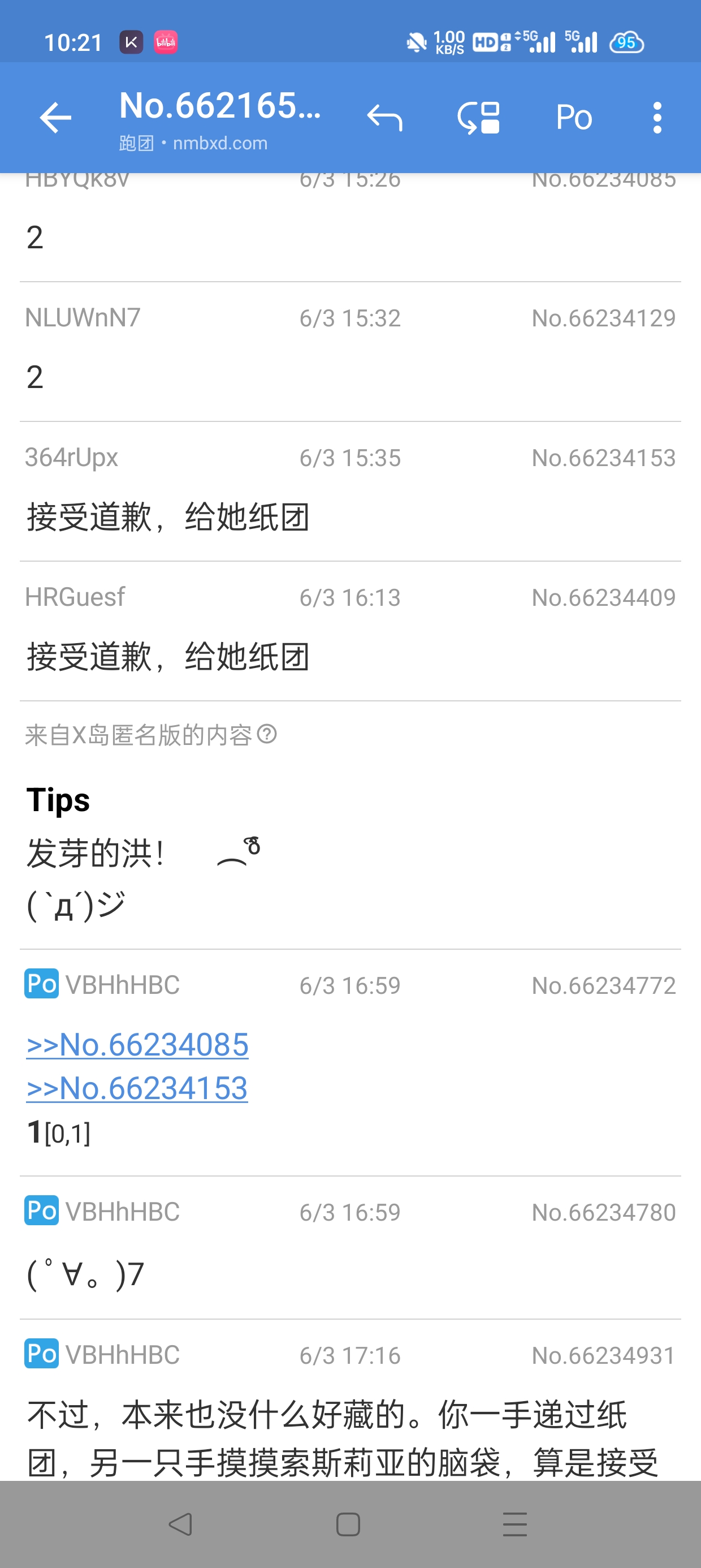Open quoted post >>No.66234153

click(137, 1088)
